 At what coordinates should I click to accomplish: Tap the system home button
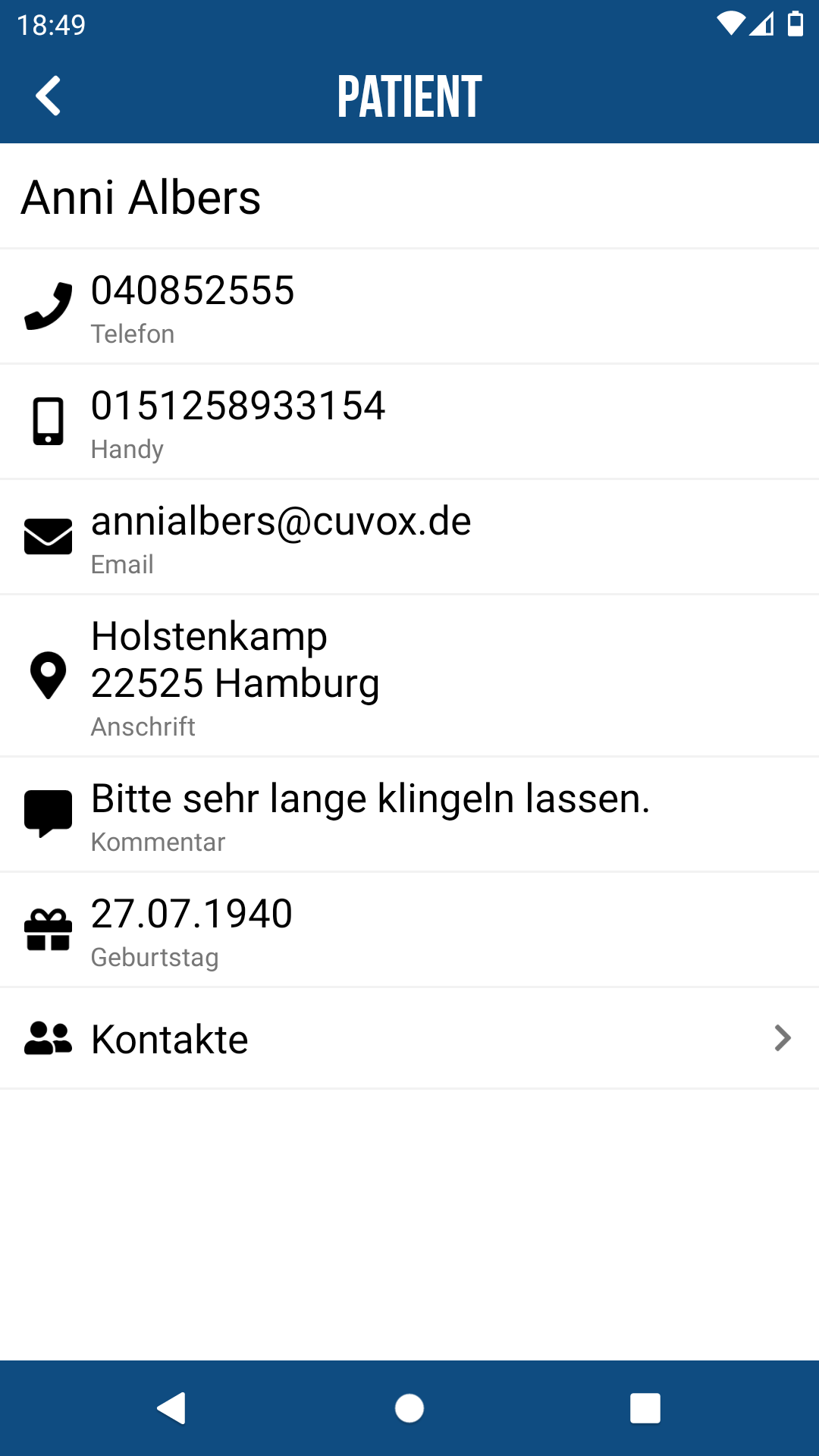point(409,1409)
